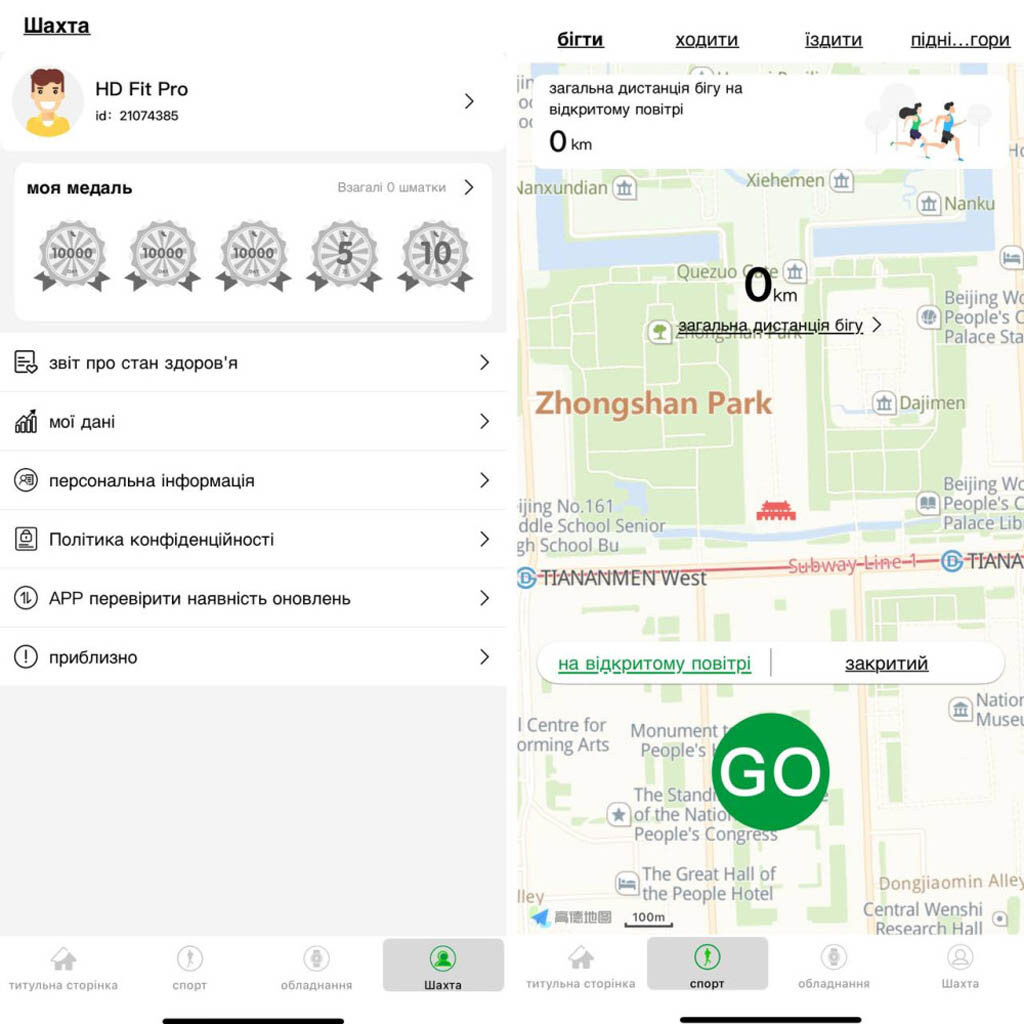Open the HD Fit Pro profile row
The width and height of the screenshot is (1024, 1024).
click(252, 101)
